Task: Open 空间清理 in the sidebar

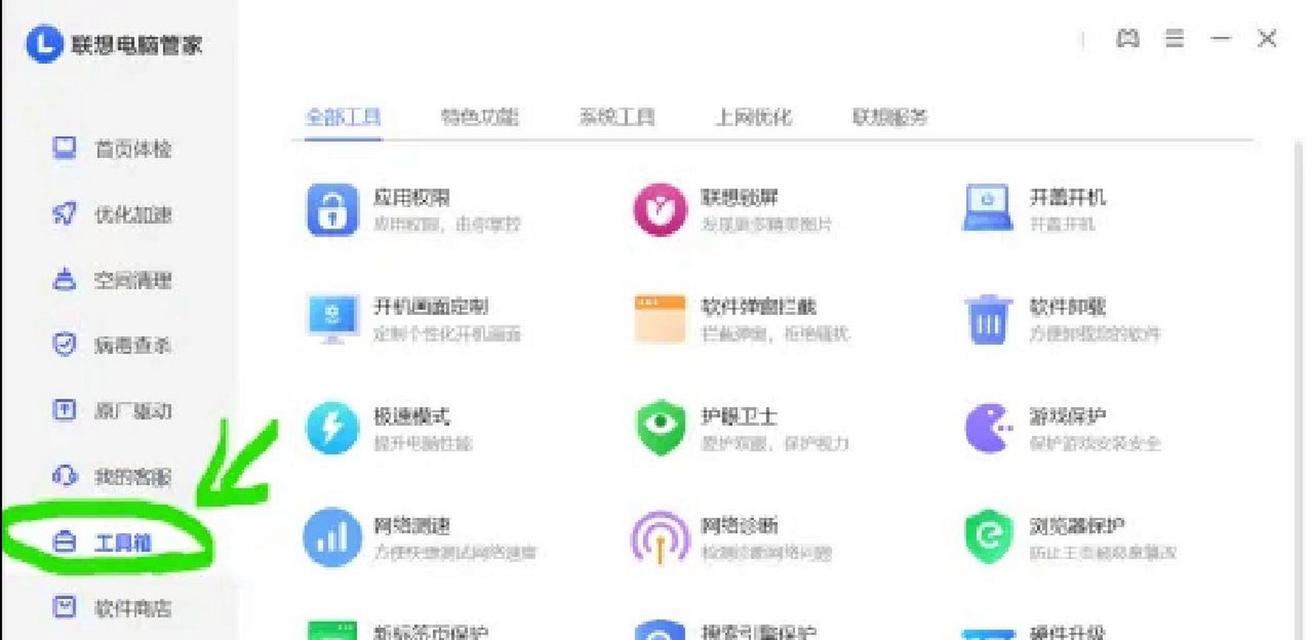Action: 112,280
